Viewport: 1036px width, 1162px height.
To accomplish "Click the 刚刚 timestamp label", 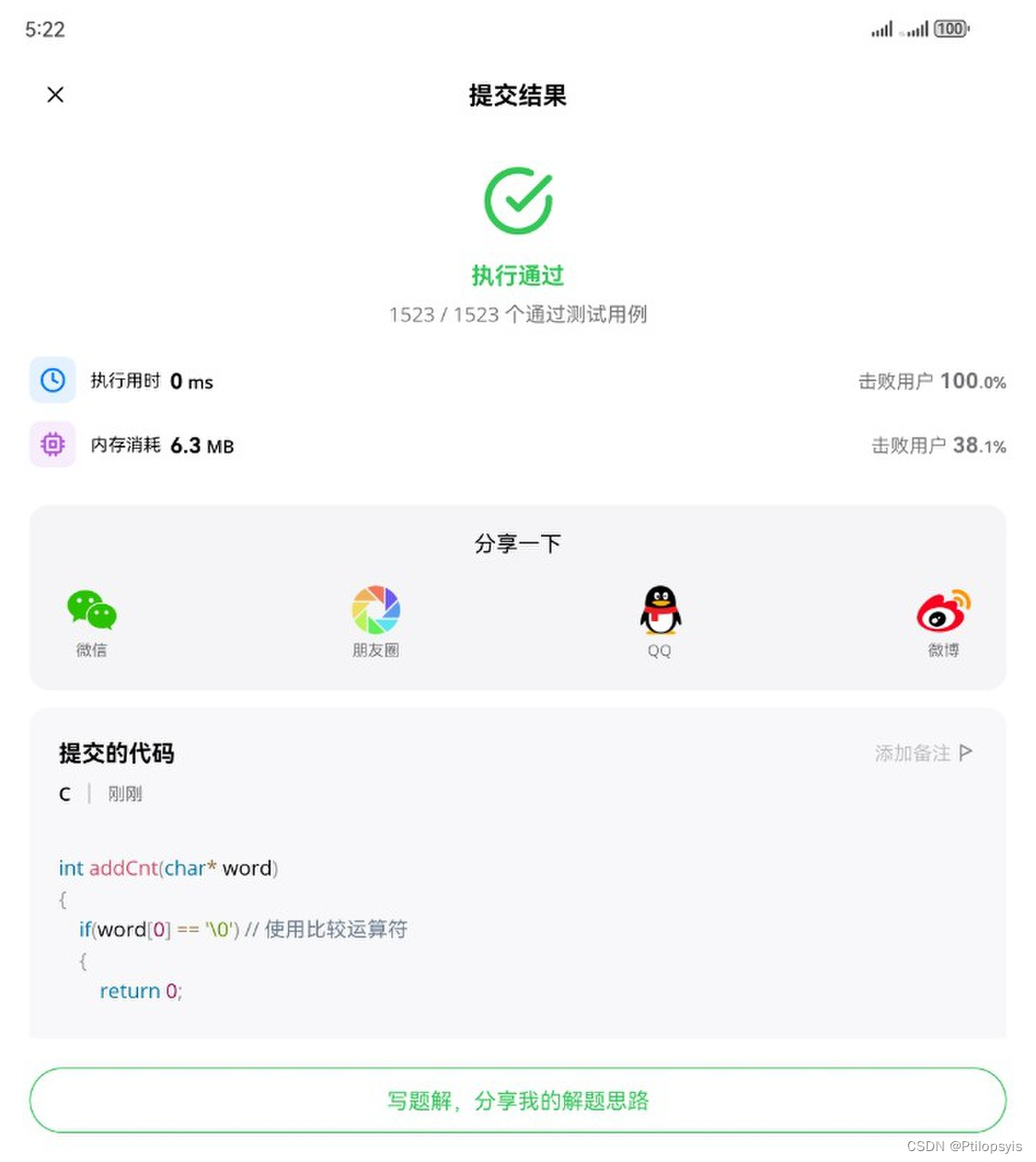I will tap(124, 793).
